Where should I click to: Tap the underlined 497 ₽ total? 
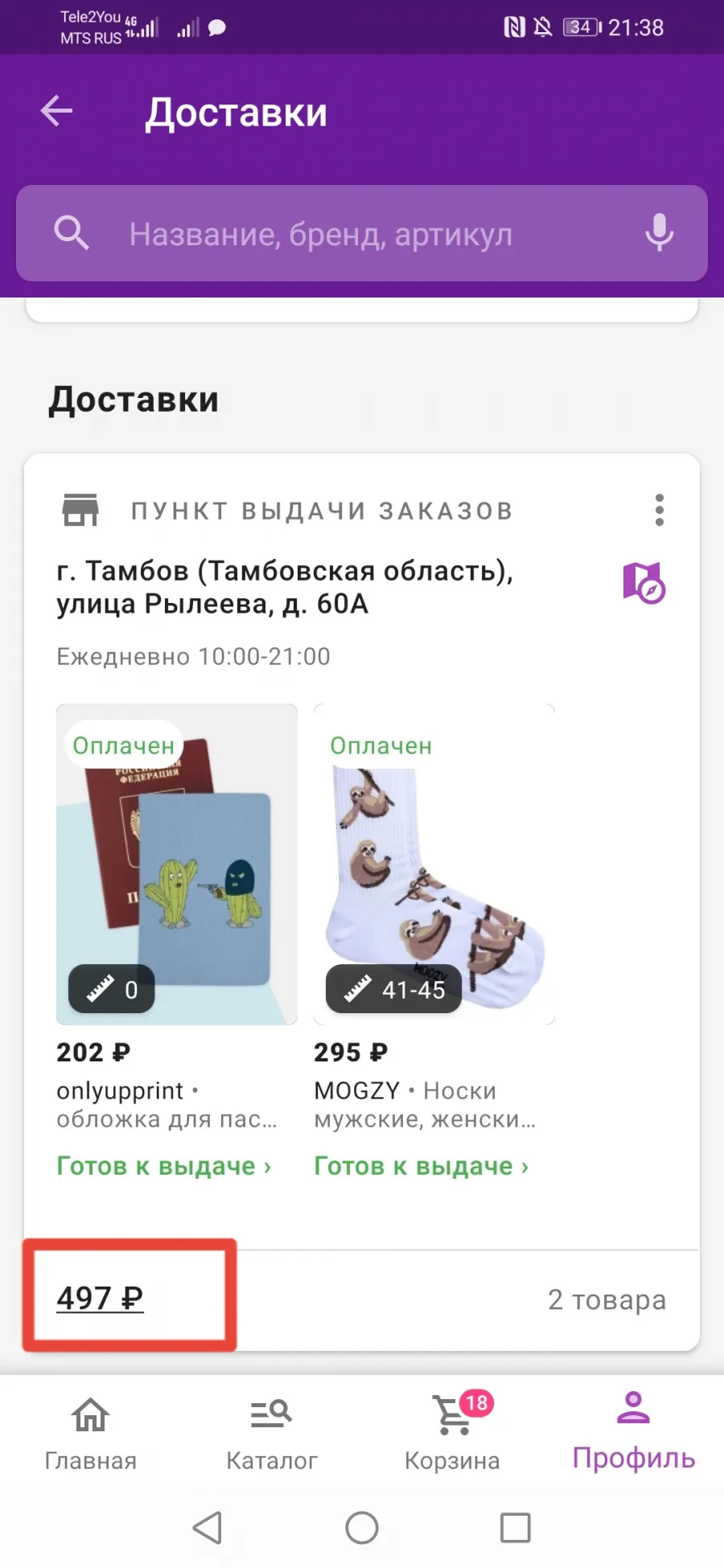coord(100,1298)
